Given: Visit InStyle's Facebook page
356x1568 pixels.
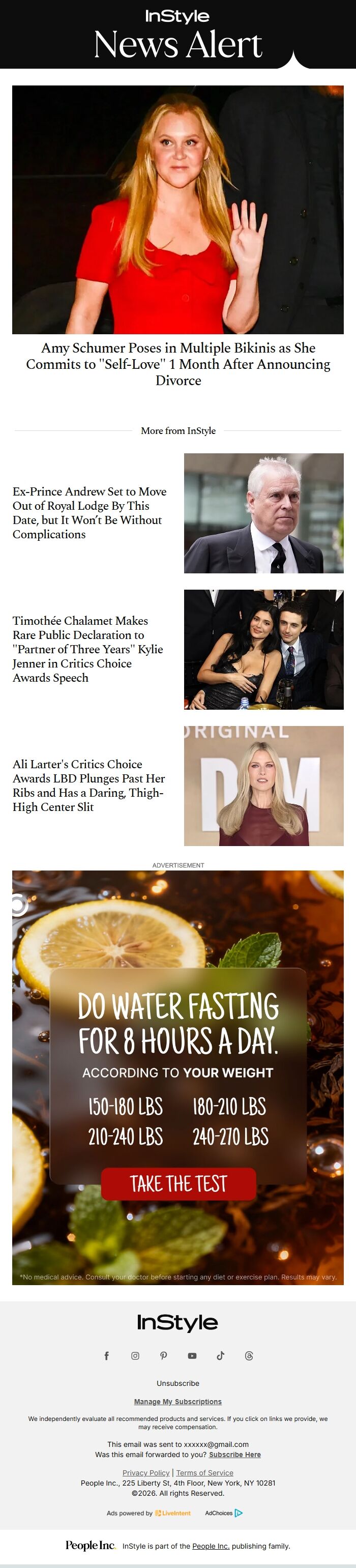Looking at the screenshot, I should pyautogui.click(x=106, y=1355).
